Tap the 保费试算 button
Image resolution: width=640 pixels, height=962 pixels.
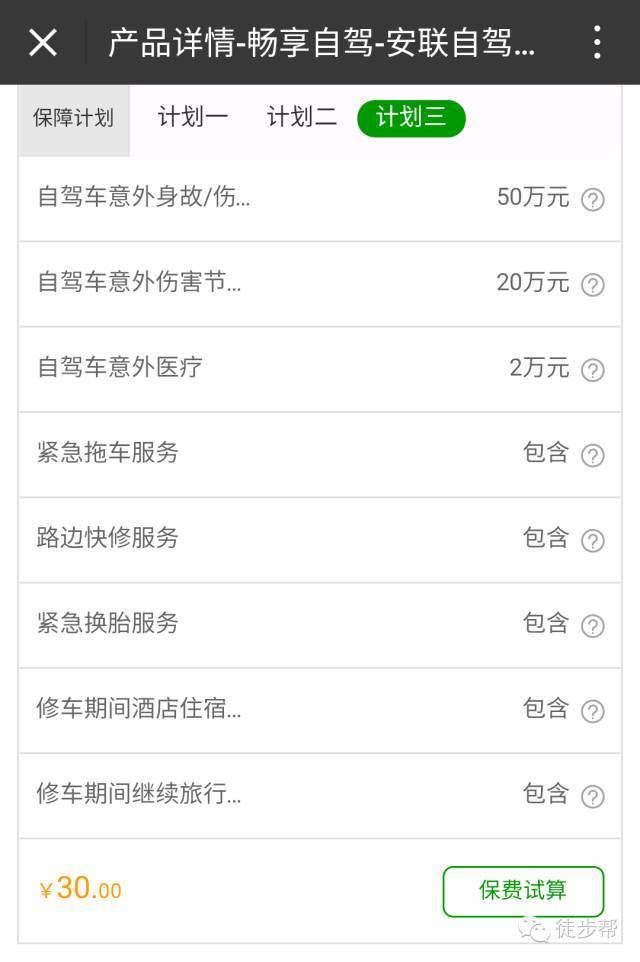(523, 891)
